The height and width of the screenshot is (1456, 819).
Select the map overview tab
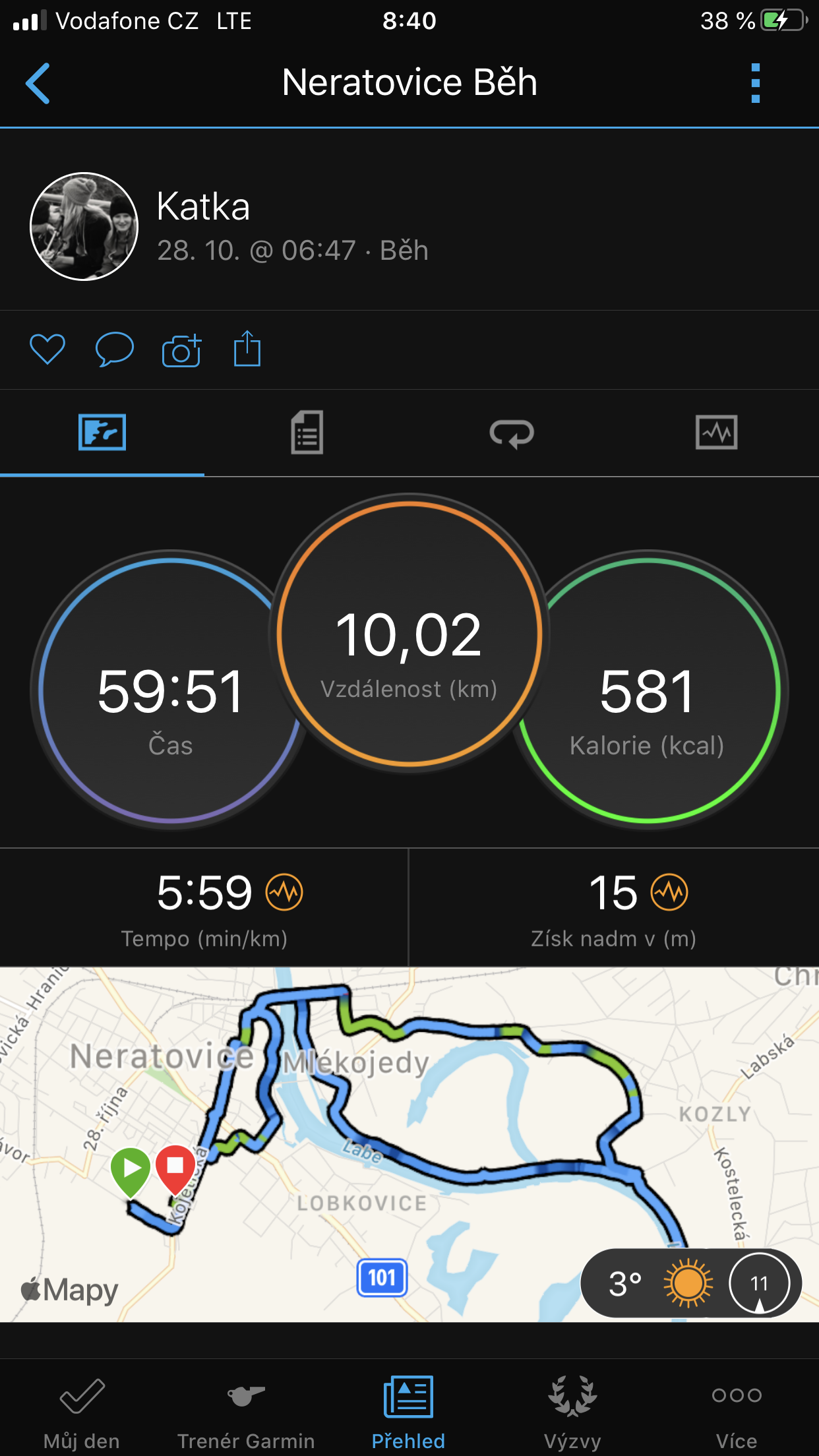(102, 433)
